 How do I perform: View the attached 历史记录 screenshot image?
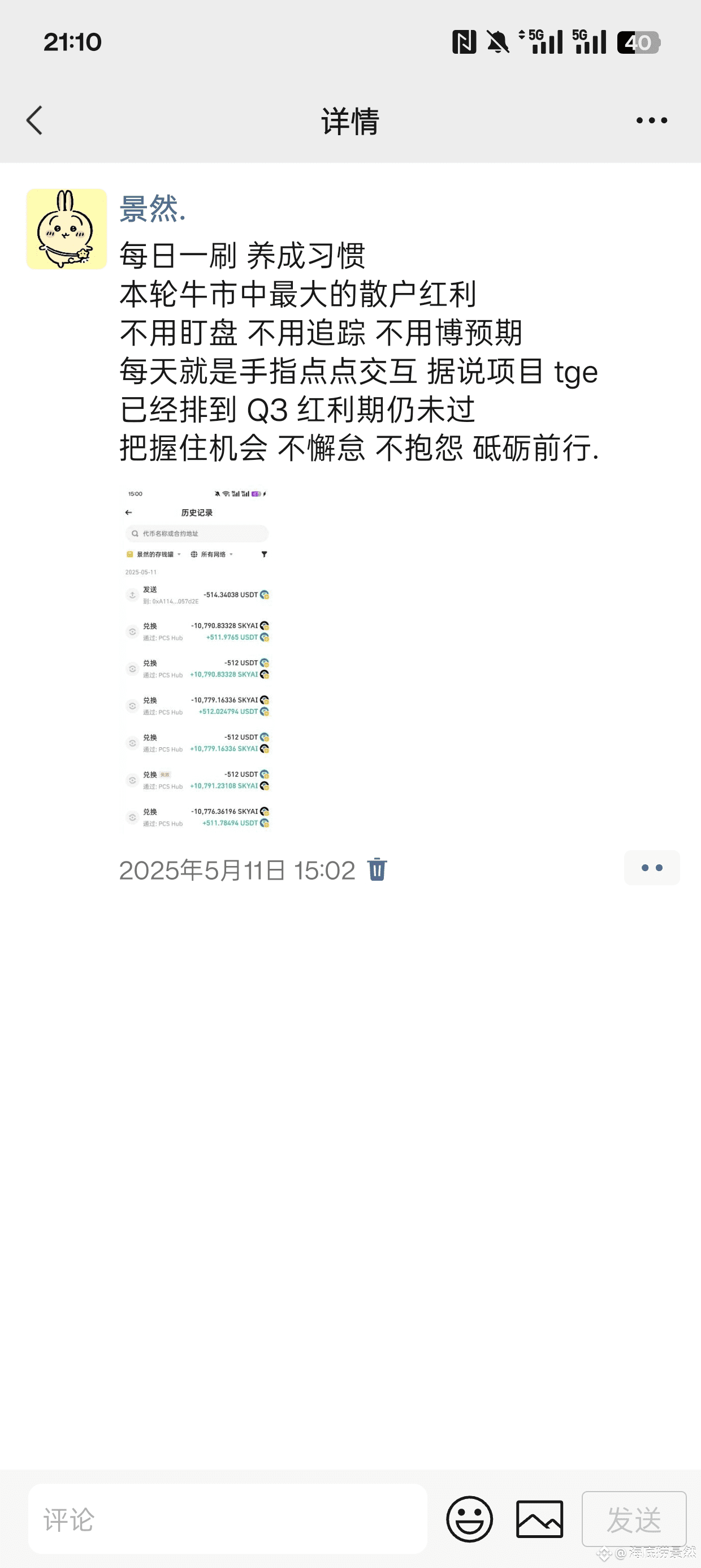pyautogui.click(x=197, y=658)
